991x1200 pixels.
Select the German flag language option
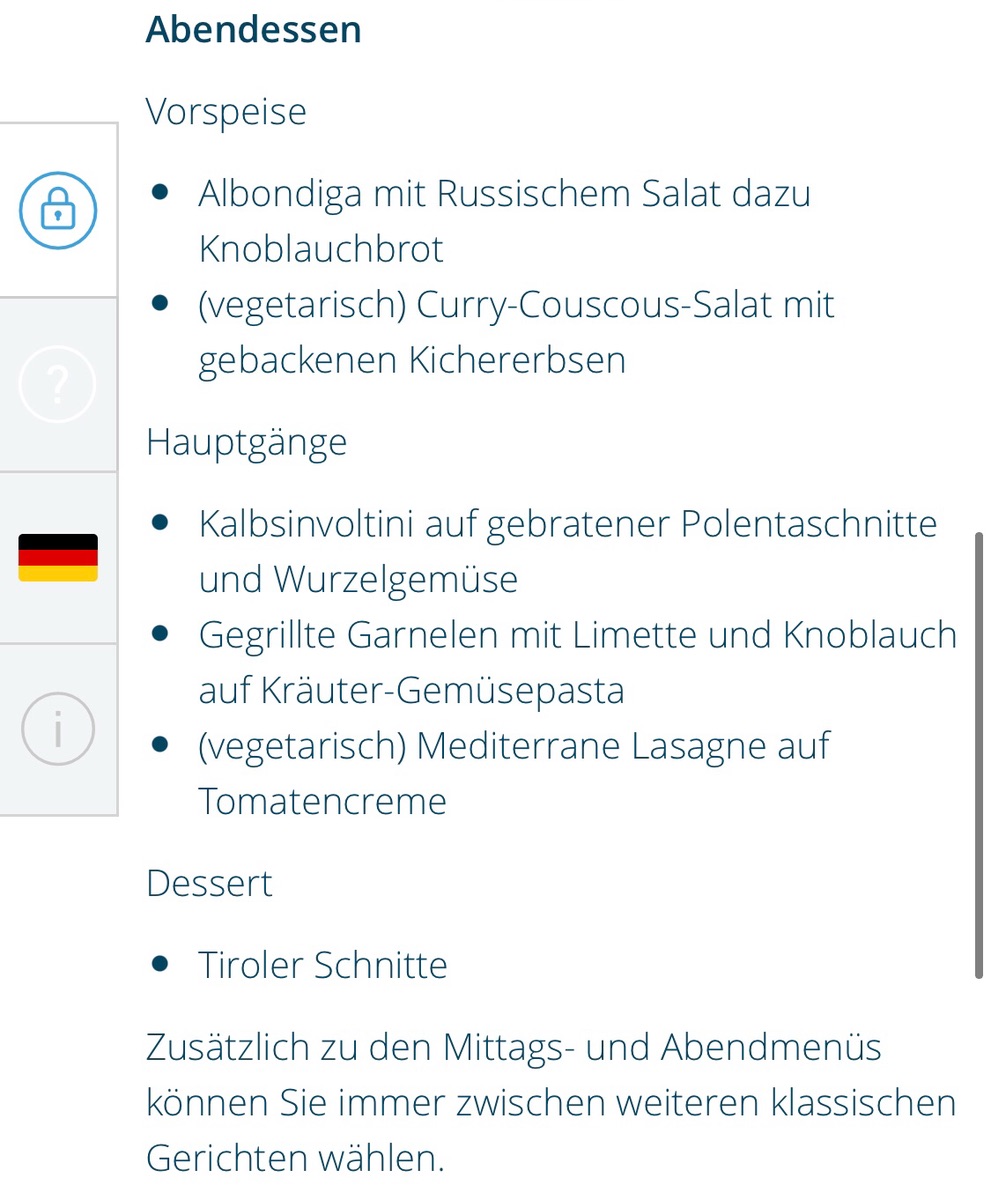click(x=58, y=557)
